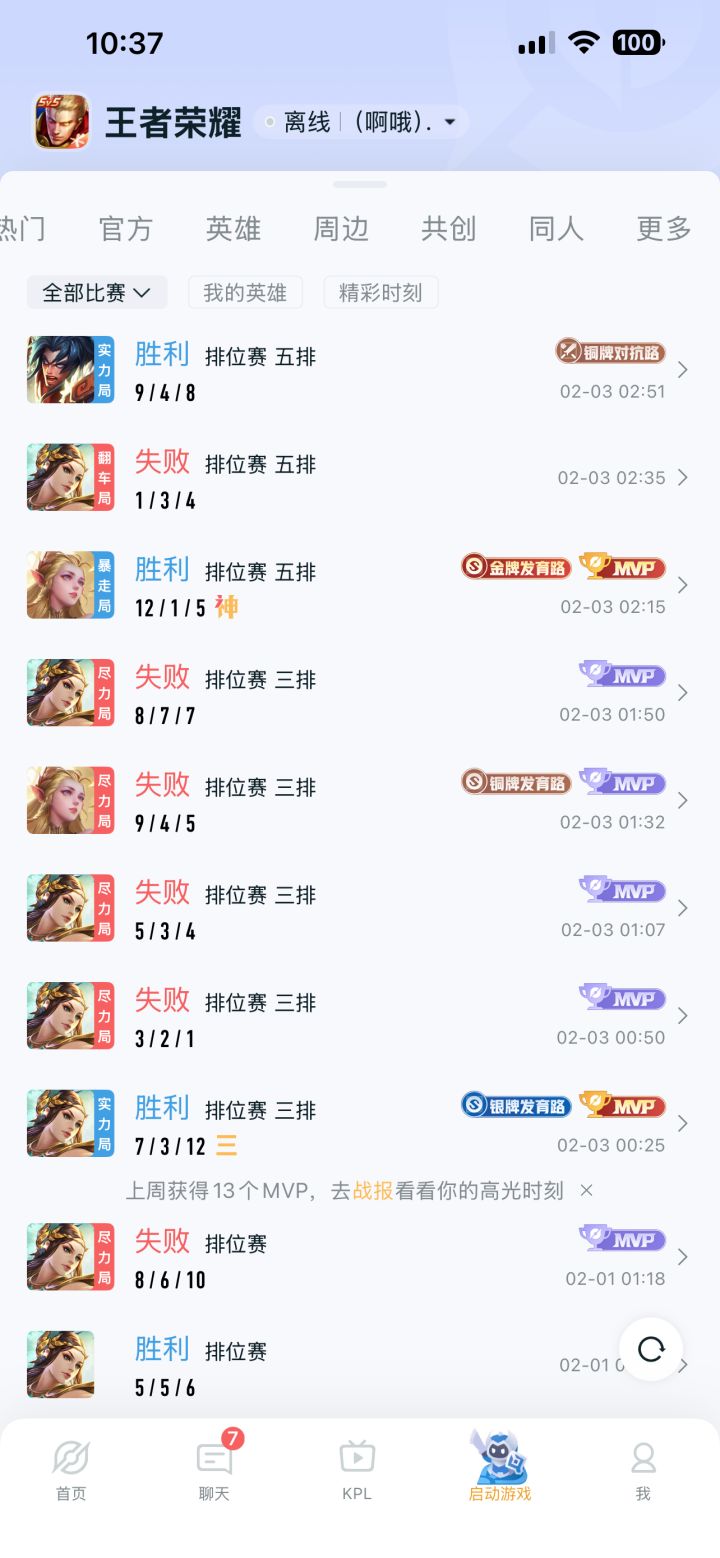Switch to the 官方 tab
The height and width of the screenshot is (1558, 720).
pos(125,229)
